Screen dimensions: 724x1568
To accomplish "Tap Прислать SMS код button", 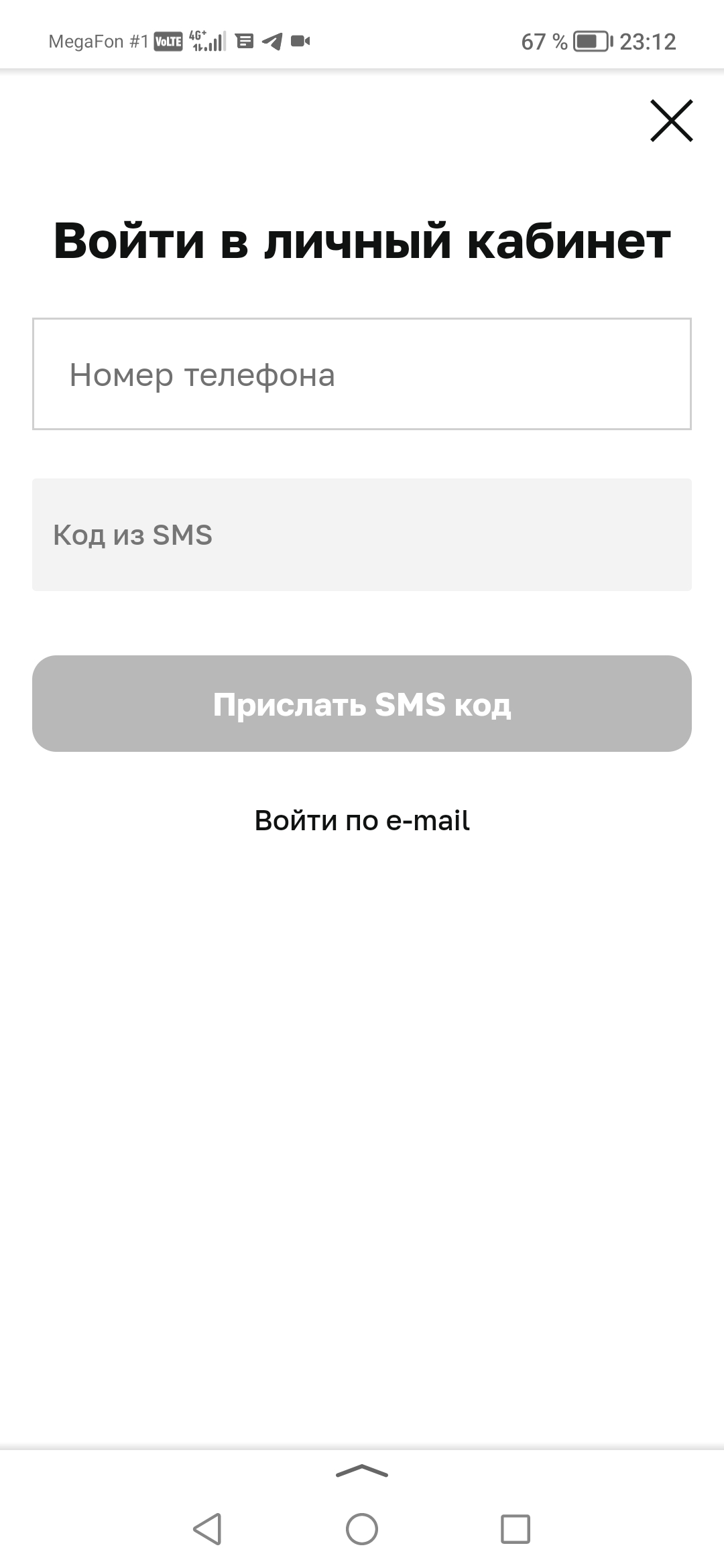I will (362, 704).
